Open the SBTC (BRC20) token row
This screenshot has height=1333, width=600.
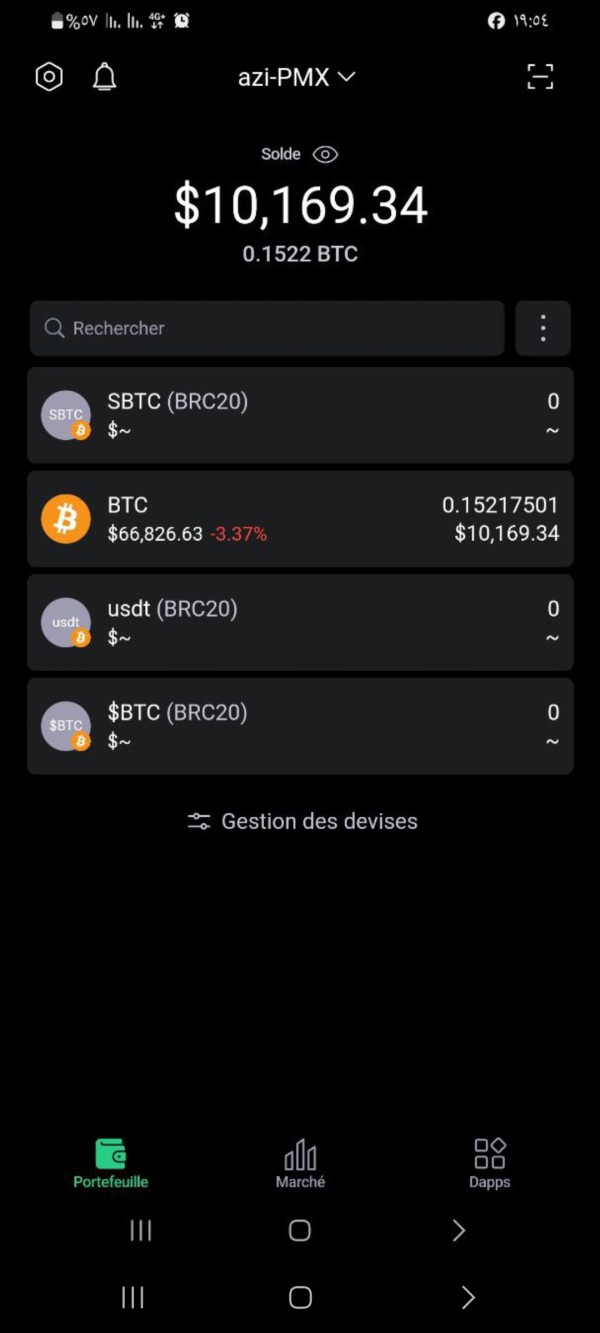tap(300, 415)
